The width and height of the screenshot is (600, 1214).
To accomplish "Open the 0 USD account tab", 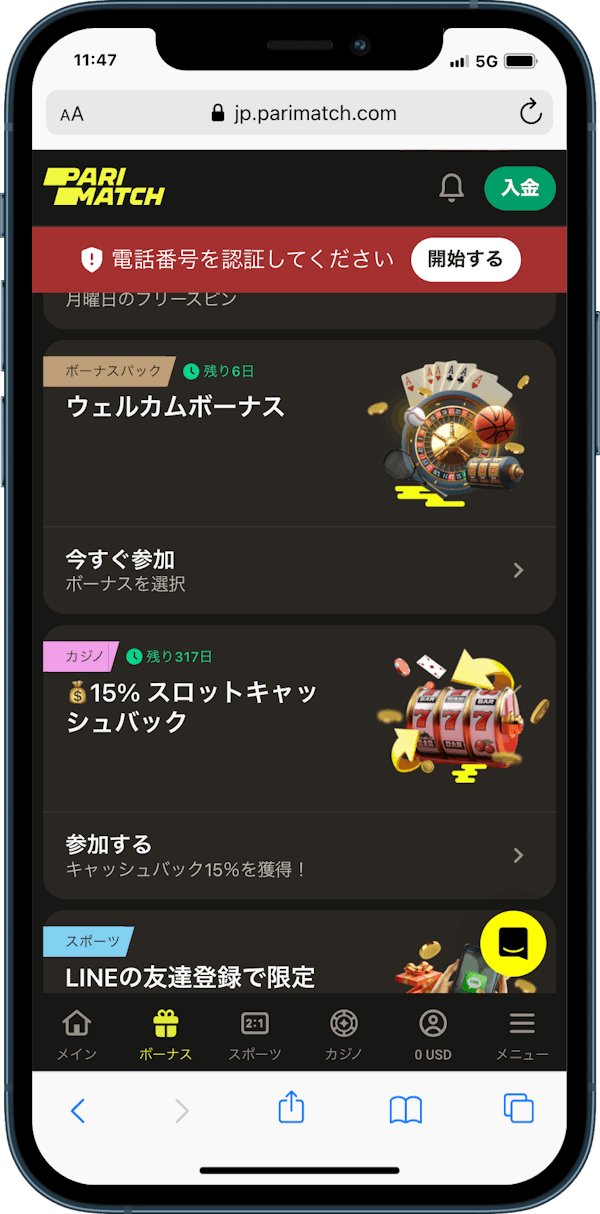I will pyautogui.click(x=433, y=1034).
